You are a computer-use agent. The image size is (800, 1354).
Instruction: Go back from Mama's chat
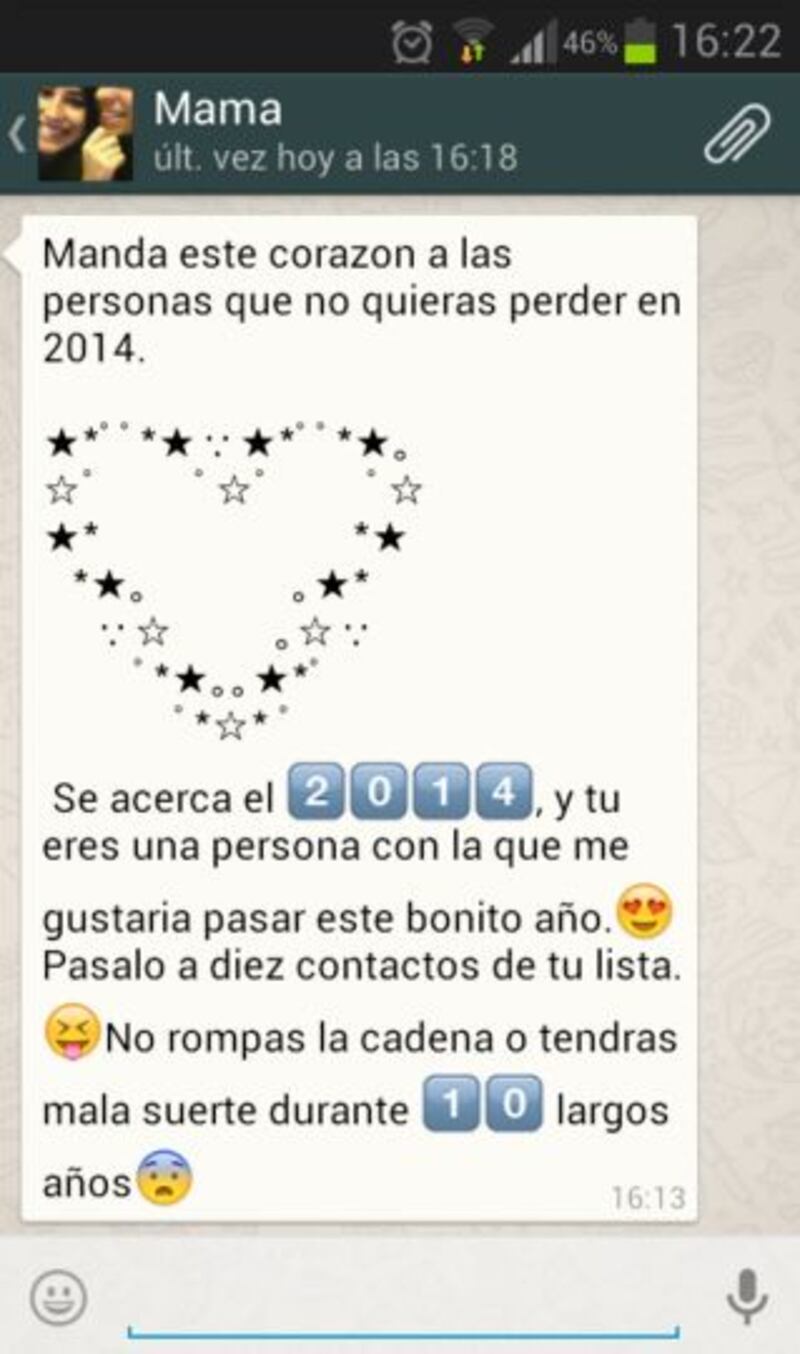tap(17, 134)
